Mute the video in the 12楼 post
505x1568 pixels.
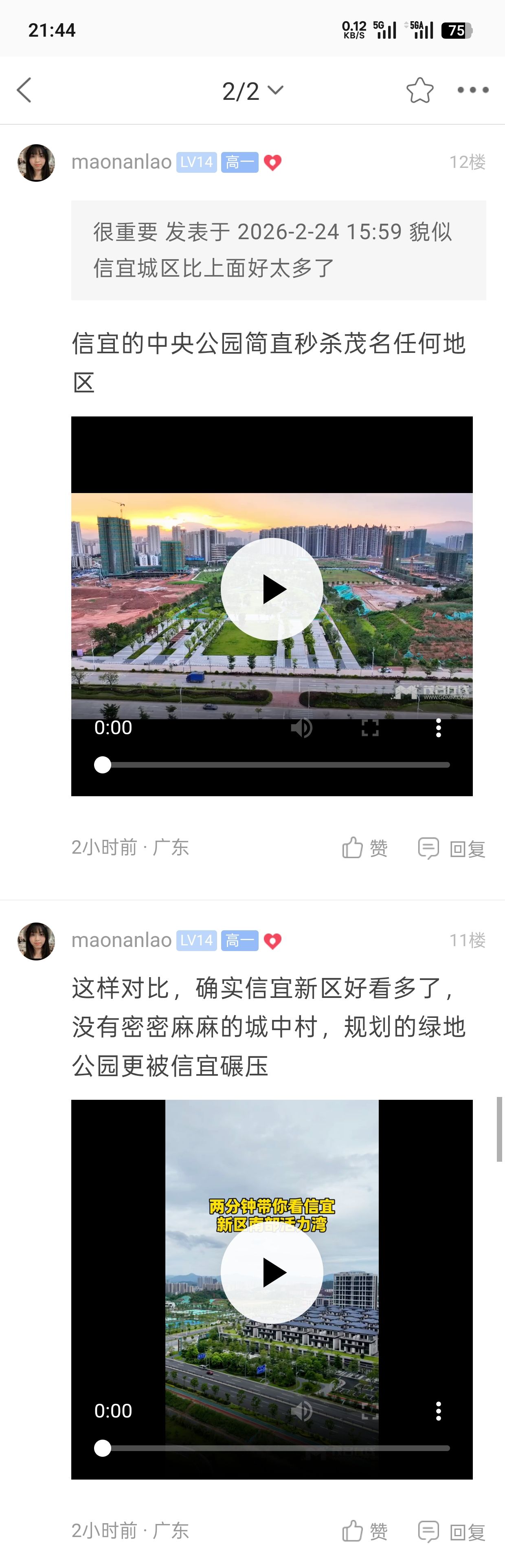[x=302, y=727]
